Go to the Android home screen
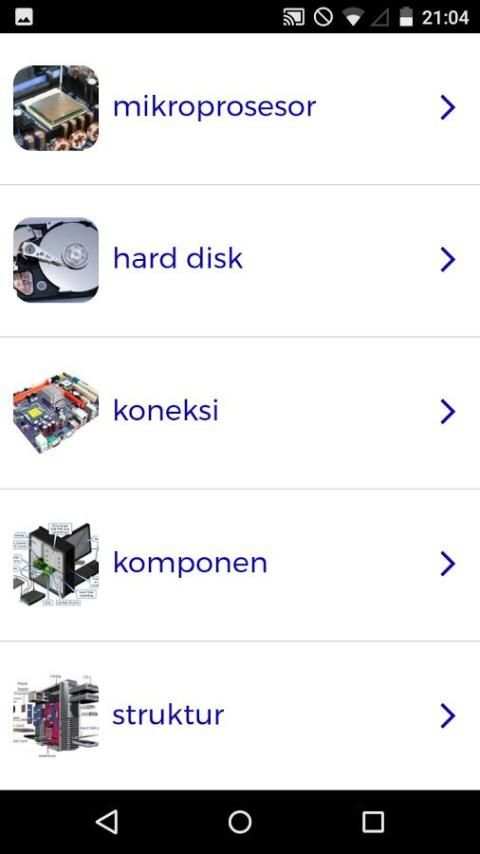Image resolution: width=480 pixels, height=854 pixels. pos(240,821)
